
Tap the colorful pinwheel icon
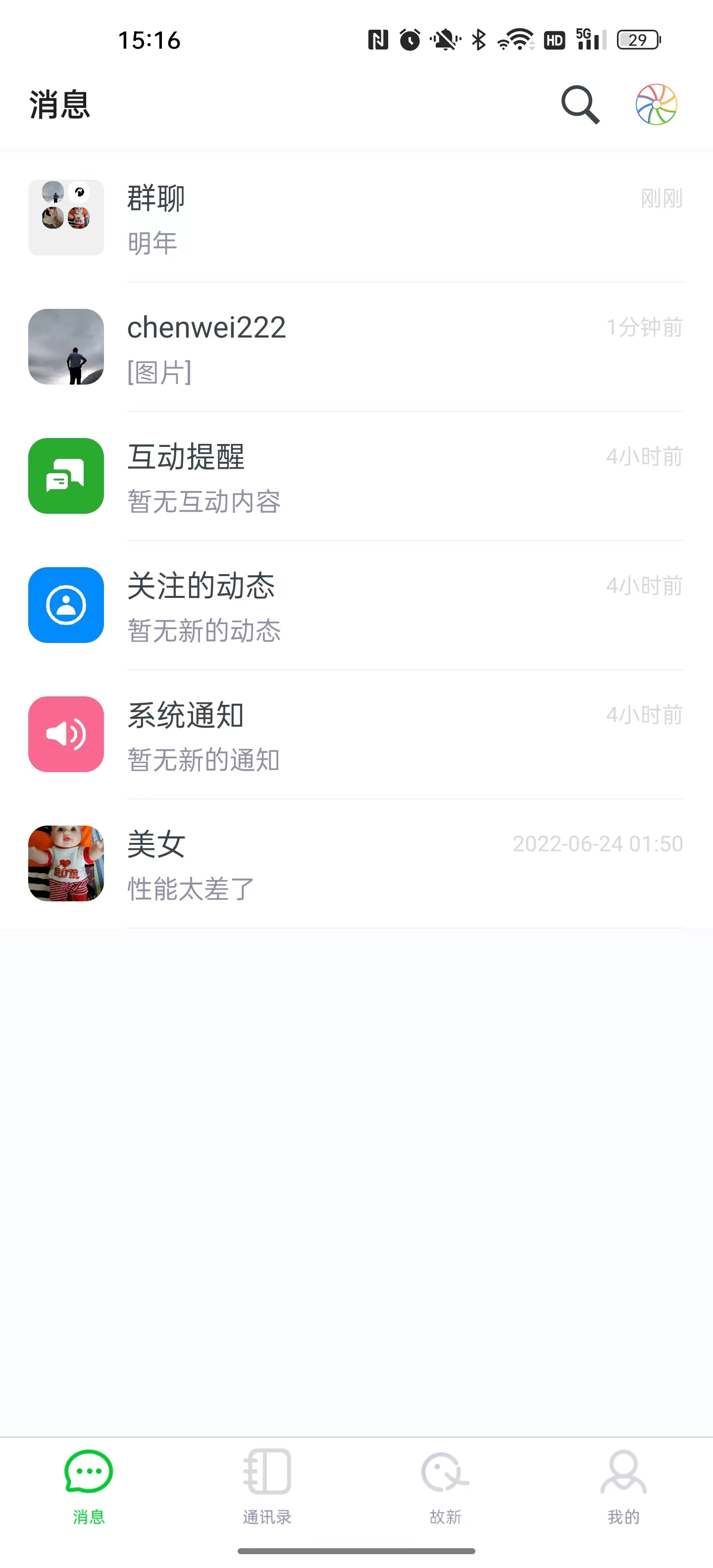click(x=656, y=105)
